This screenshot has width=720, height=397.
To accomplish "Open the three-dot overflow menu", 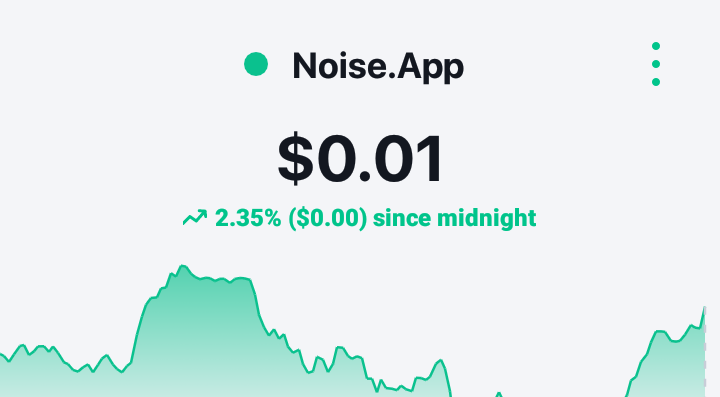I will pyautogui.click(x=656, y=64).
